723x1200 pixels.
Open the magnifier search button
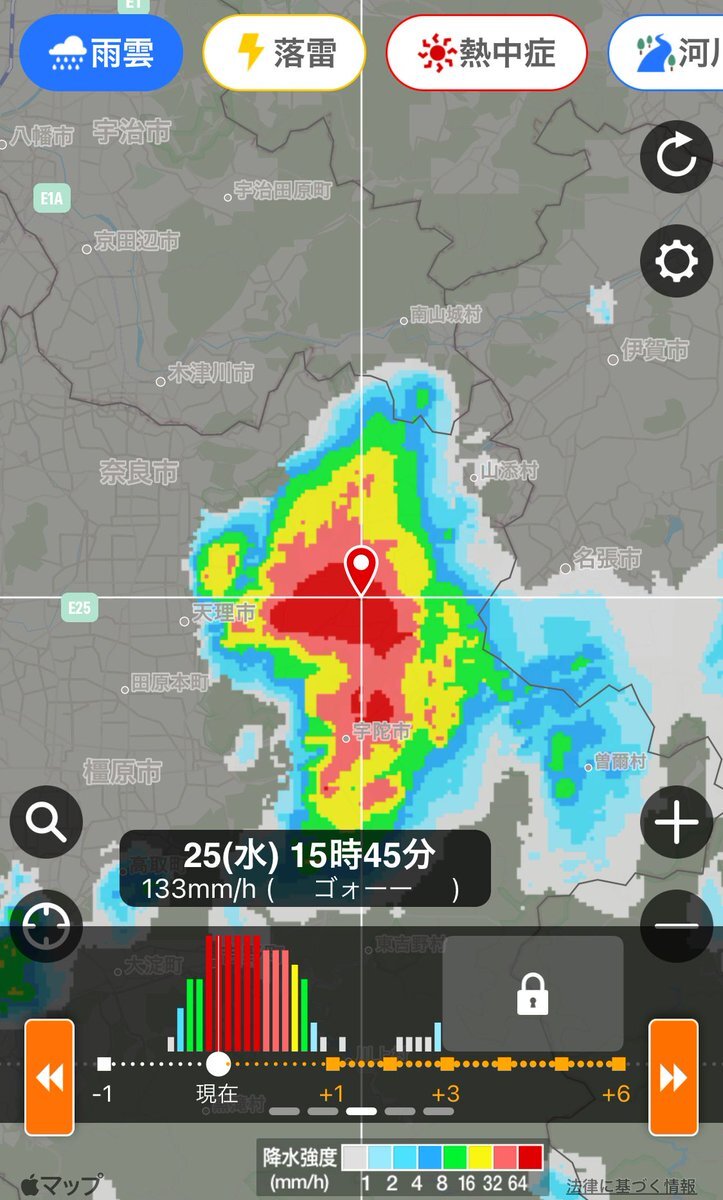pyautogui.click(x=46, y=822)
